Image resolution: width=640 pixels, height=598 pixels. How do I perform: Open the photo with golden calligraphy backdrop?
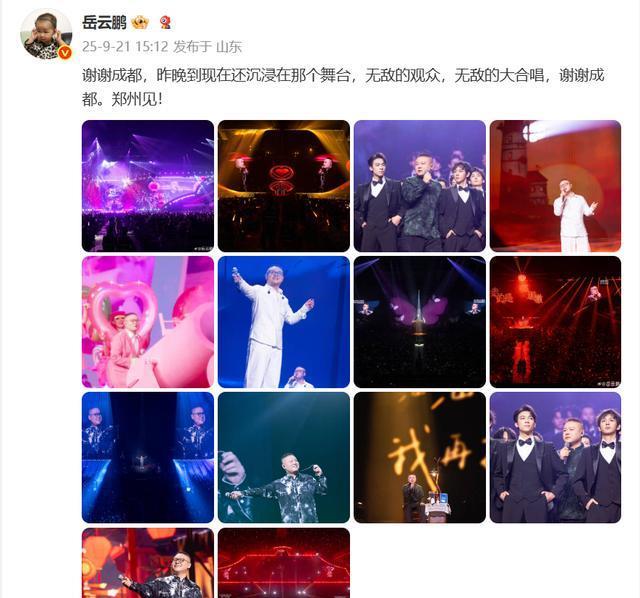coord(420,458)
